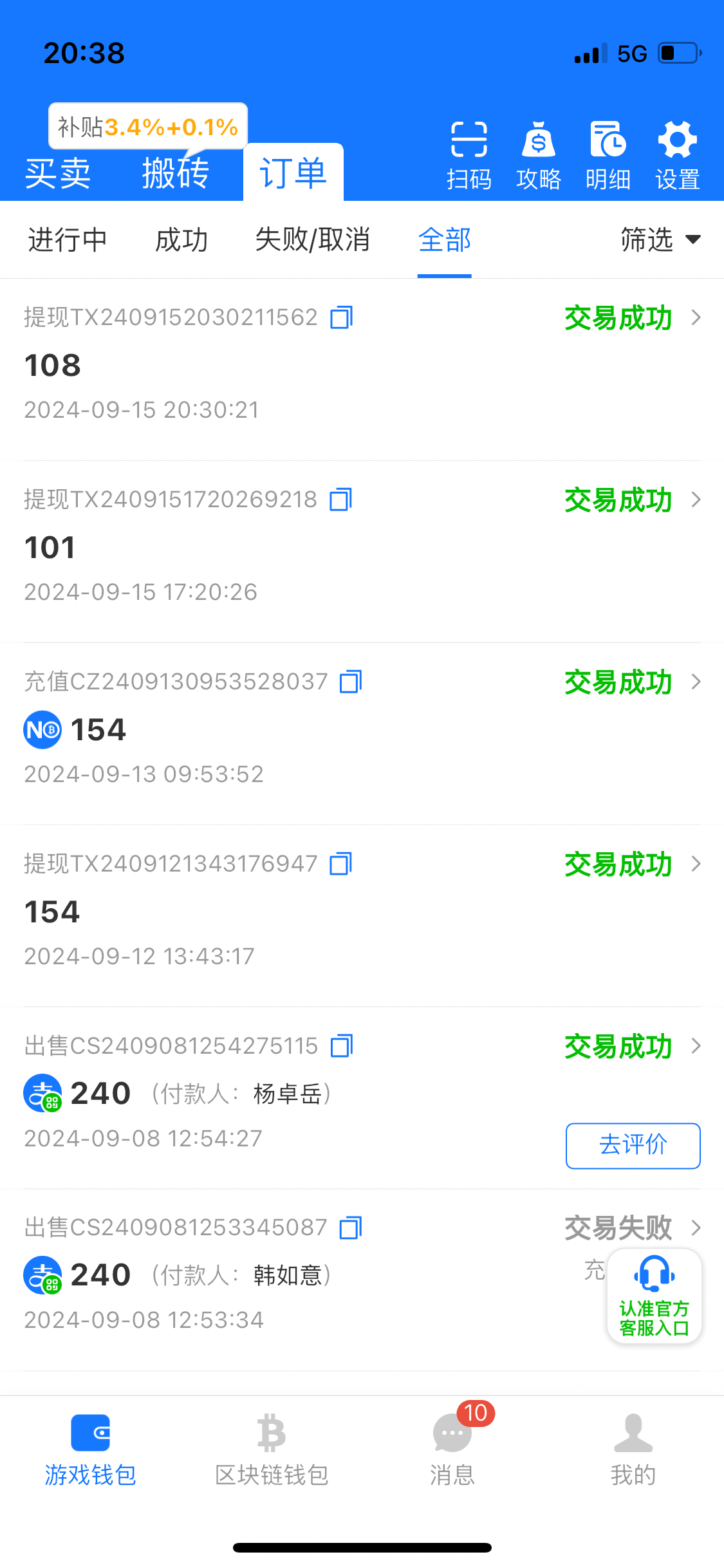
Task: Show 进行中 orders
Action: (x=68, y=239)
